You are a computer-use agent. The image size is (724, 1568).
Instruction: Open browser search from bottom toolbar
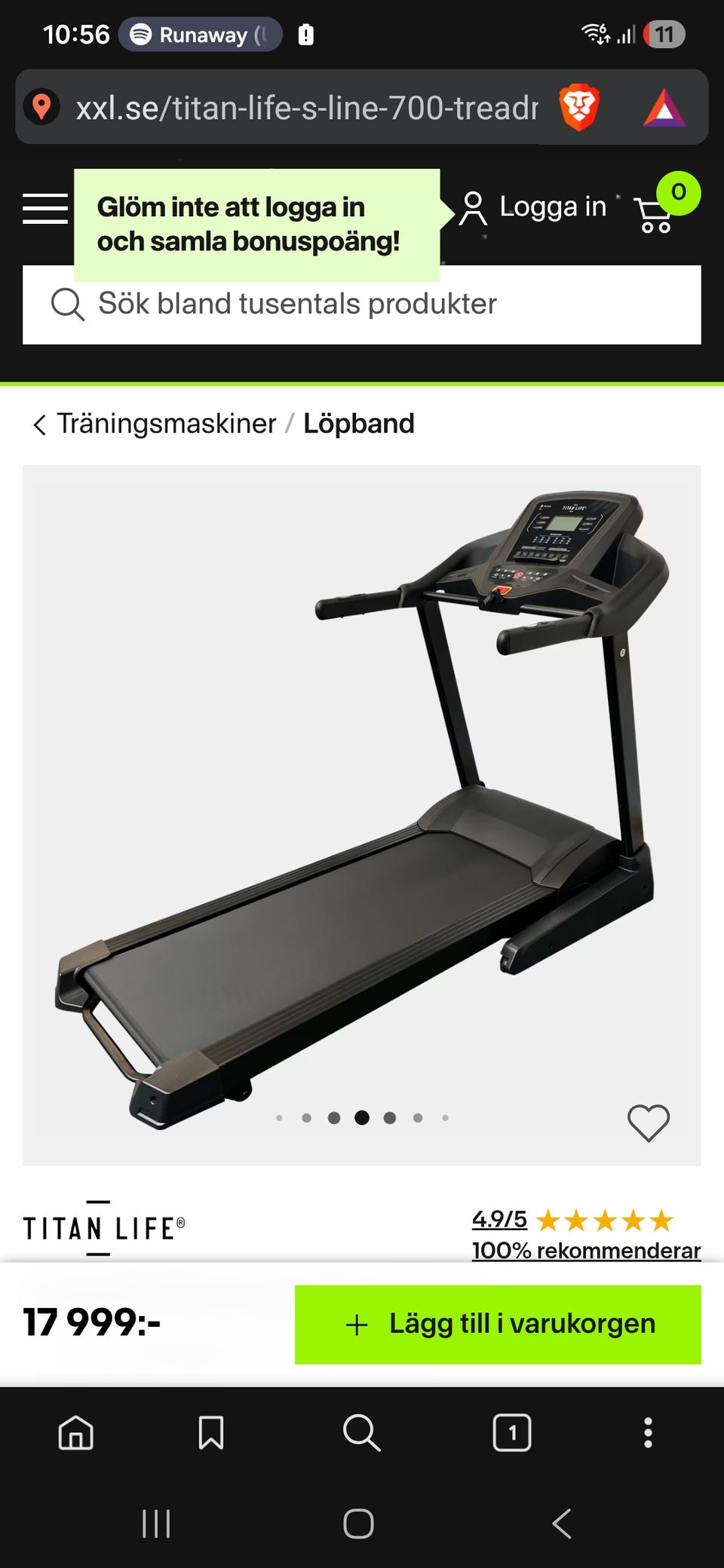[x=361, y=1432]
